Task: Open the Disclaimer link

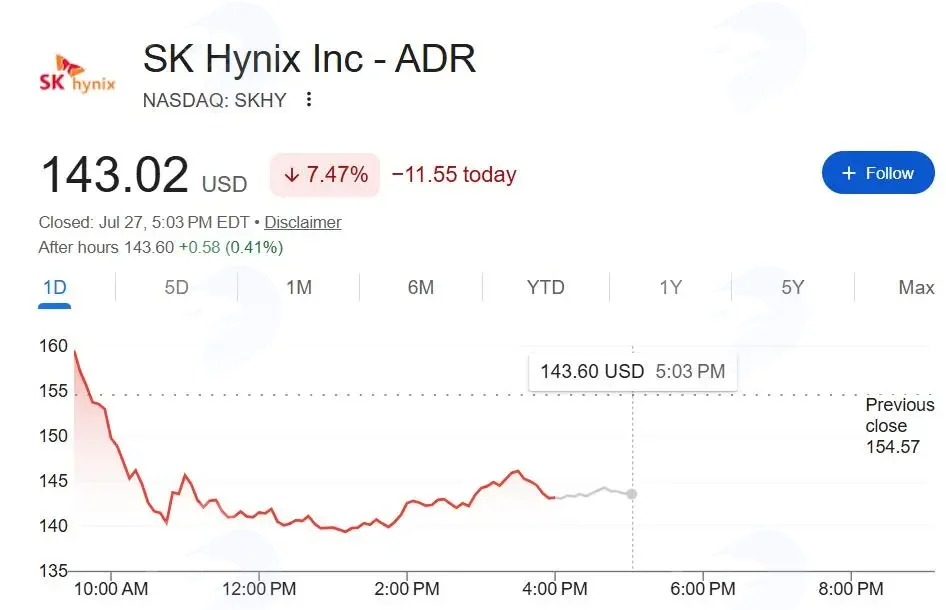Action: [x=303, y=223]
